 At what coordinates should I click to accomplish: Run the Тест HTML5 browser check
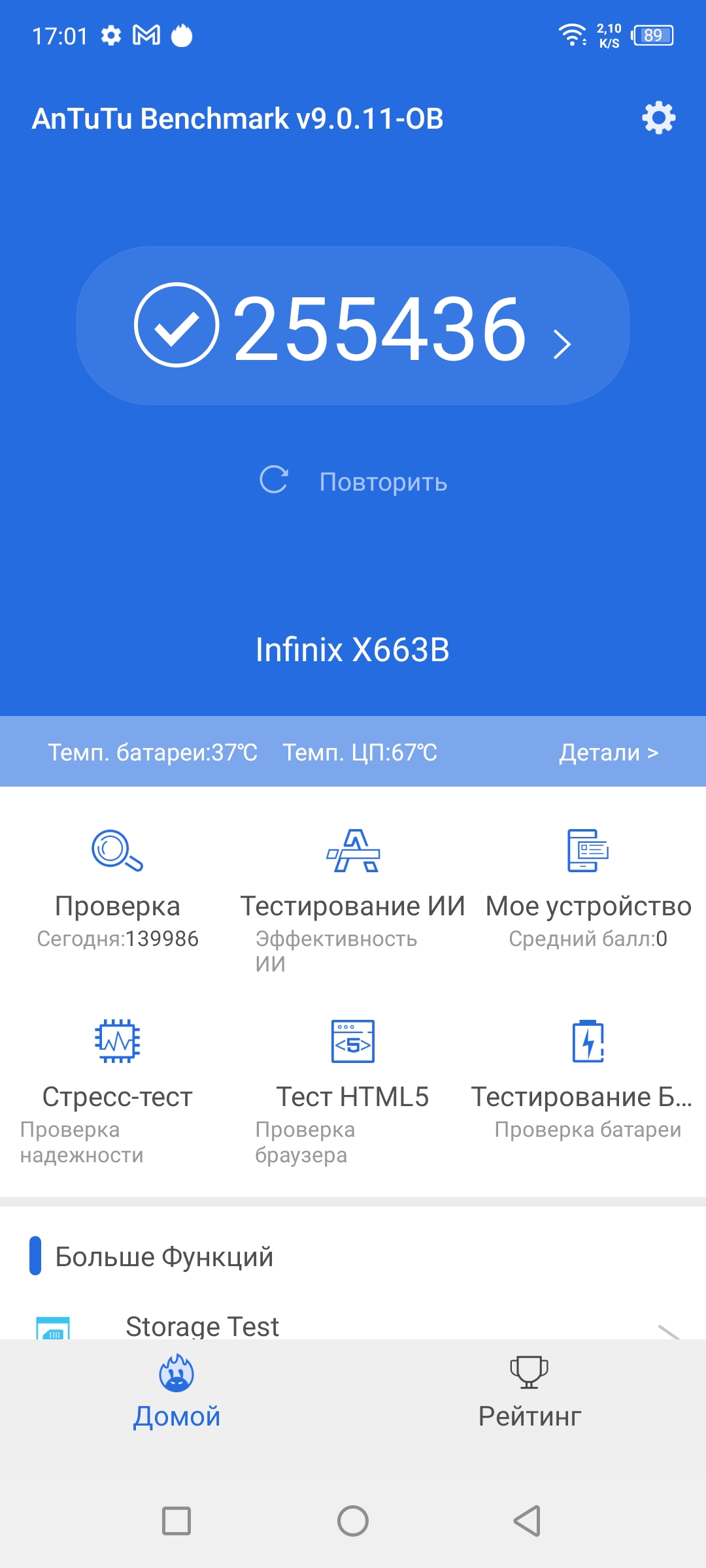tap(353, 1078)
